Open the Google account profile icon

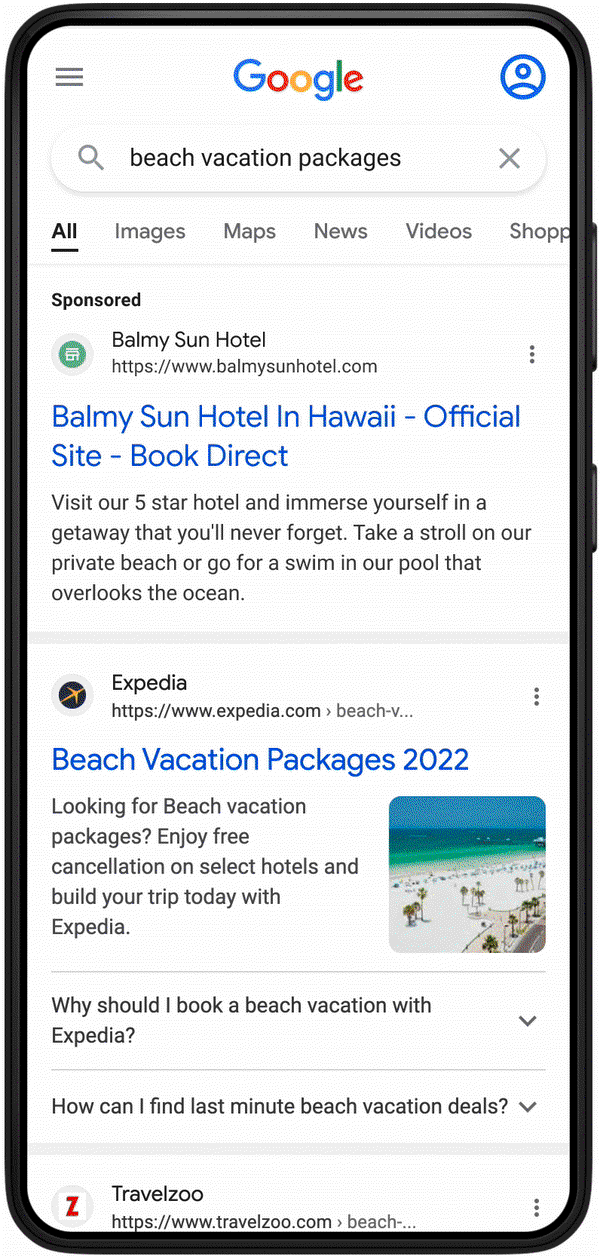click(x=522, y=77)
